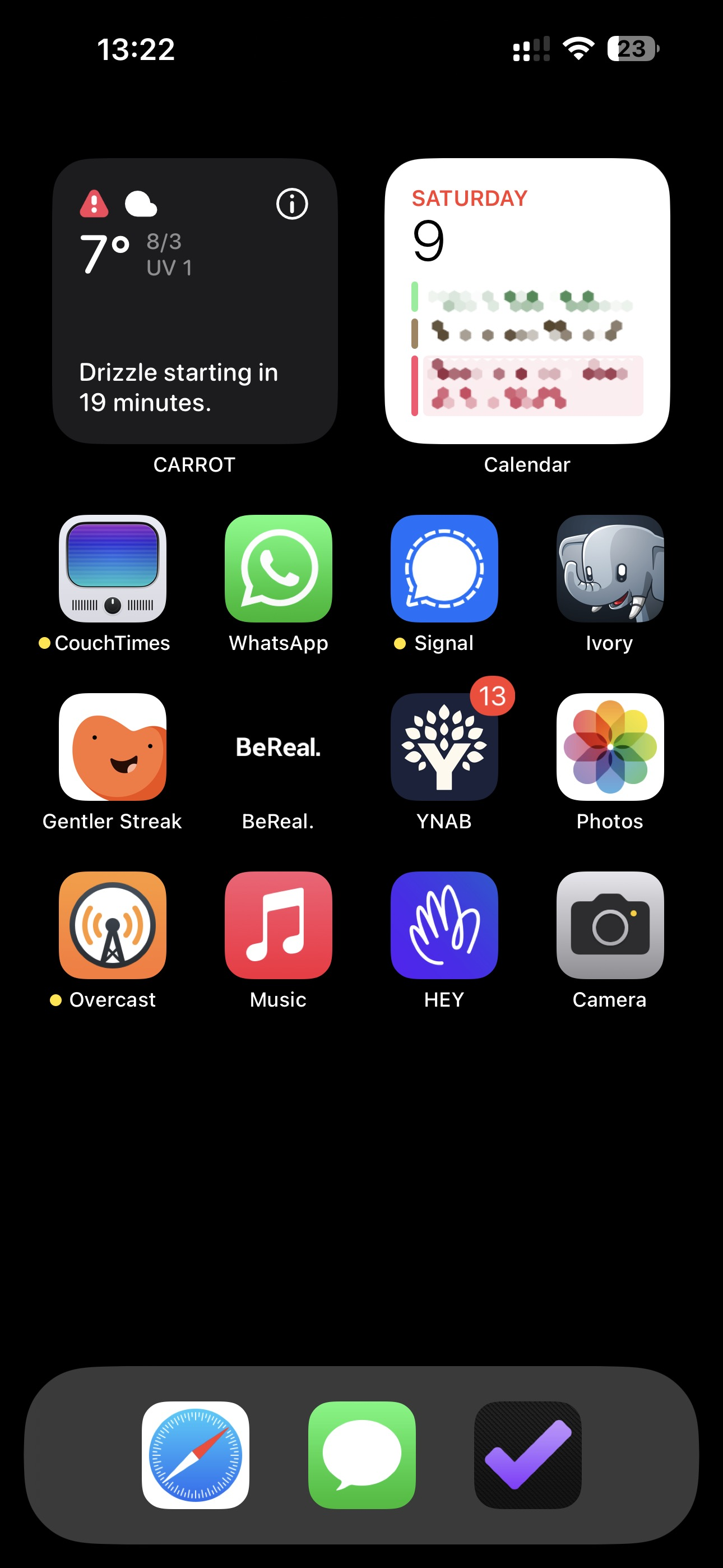This screenshot has width=723, height=1568.
Task: Open the Camera
Action: [610, 925]
